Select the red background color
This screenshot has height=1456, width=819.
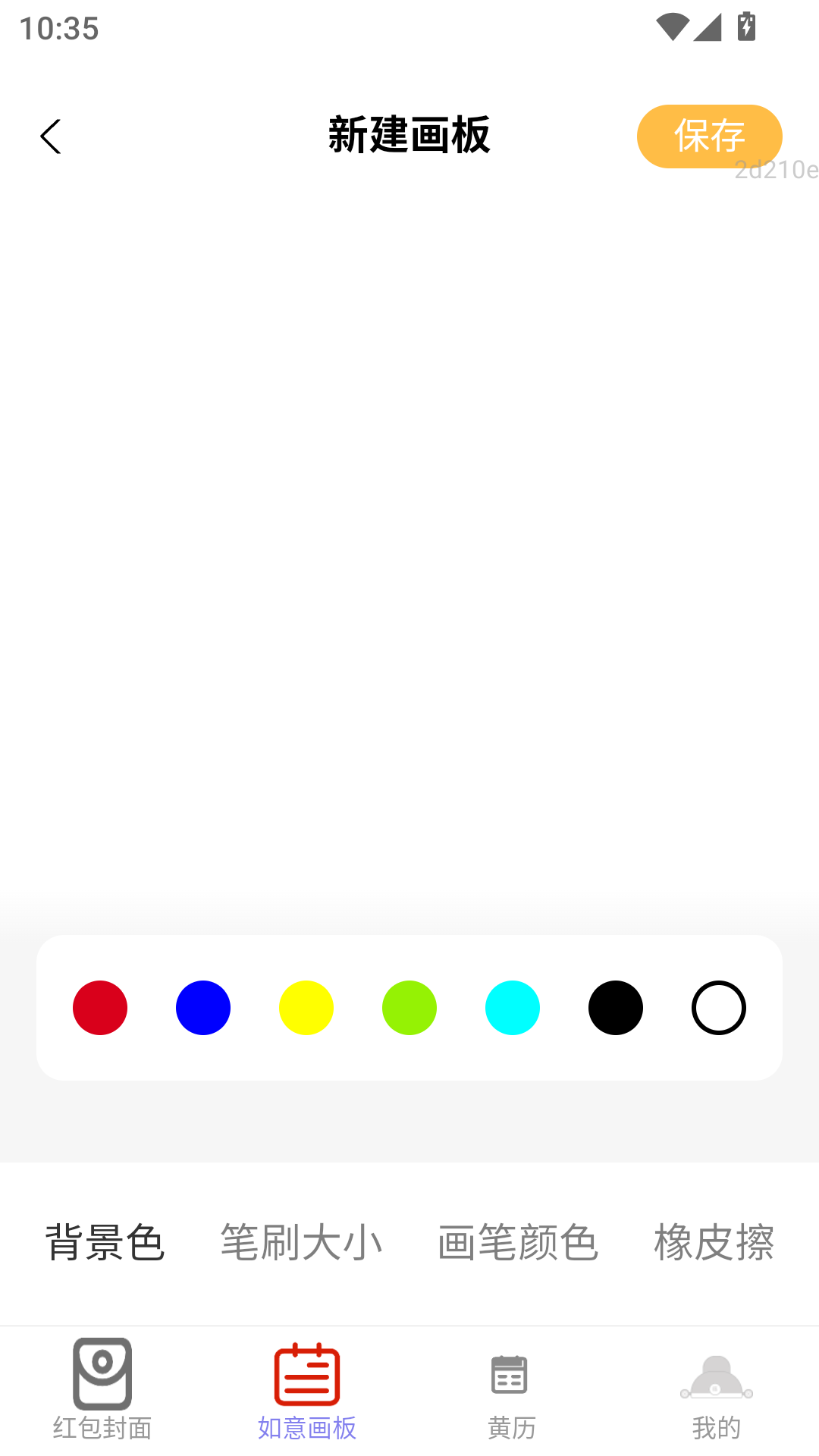pos(100,1008)
